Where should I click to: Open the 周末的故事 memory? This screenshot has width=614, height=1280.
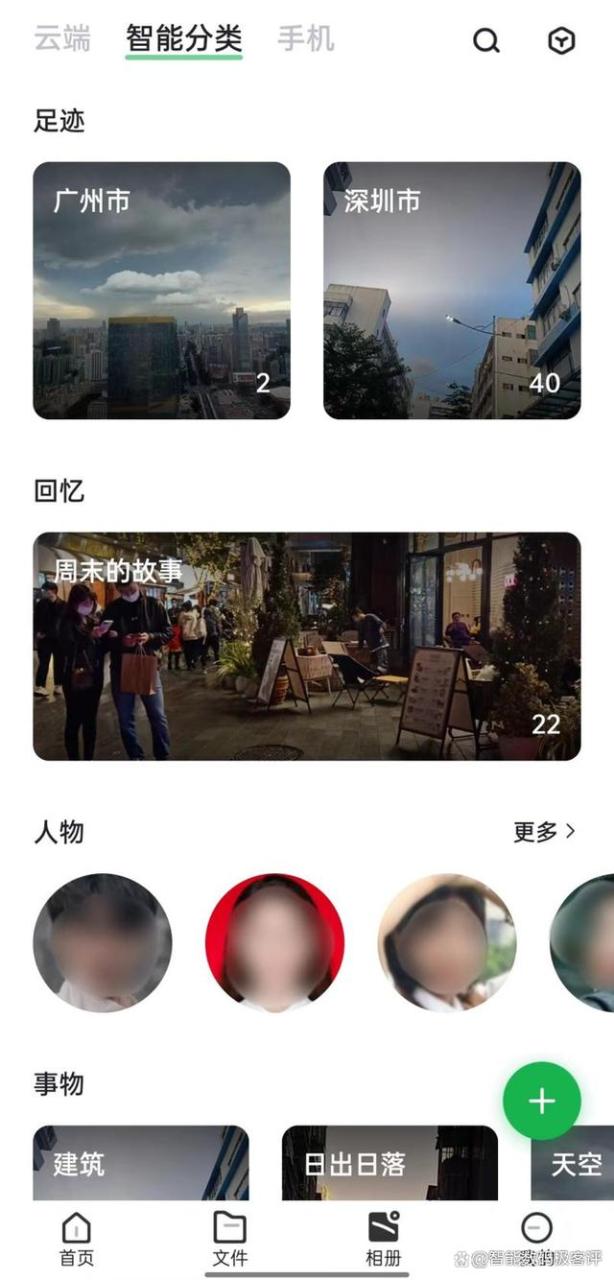tap(306, 646)
